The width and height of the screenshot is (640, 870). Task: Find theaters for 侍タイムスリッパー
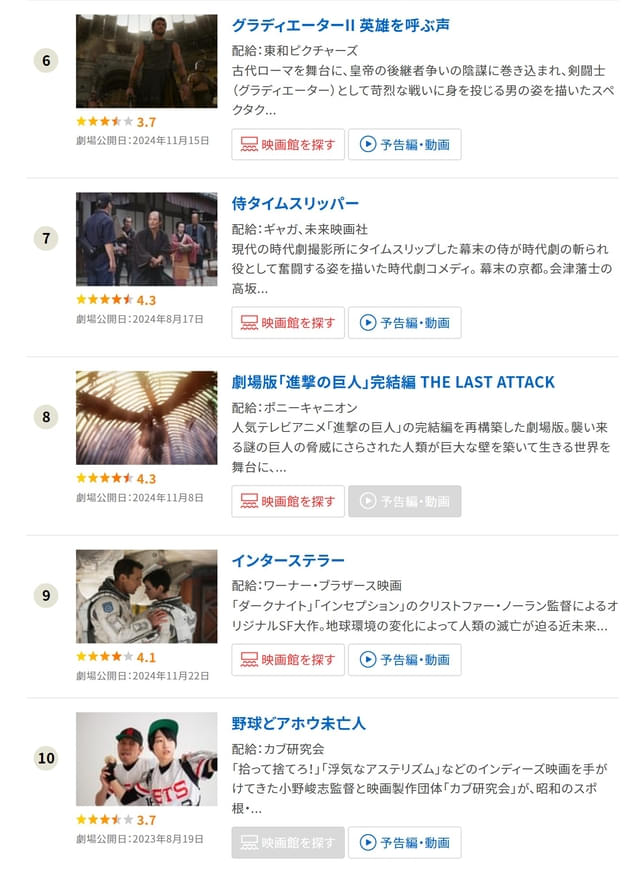pyautogui.click(x=288, y=323)
